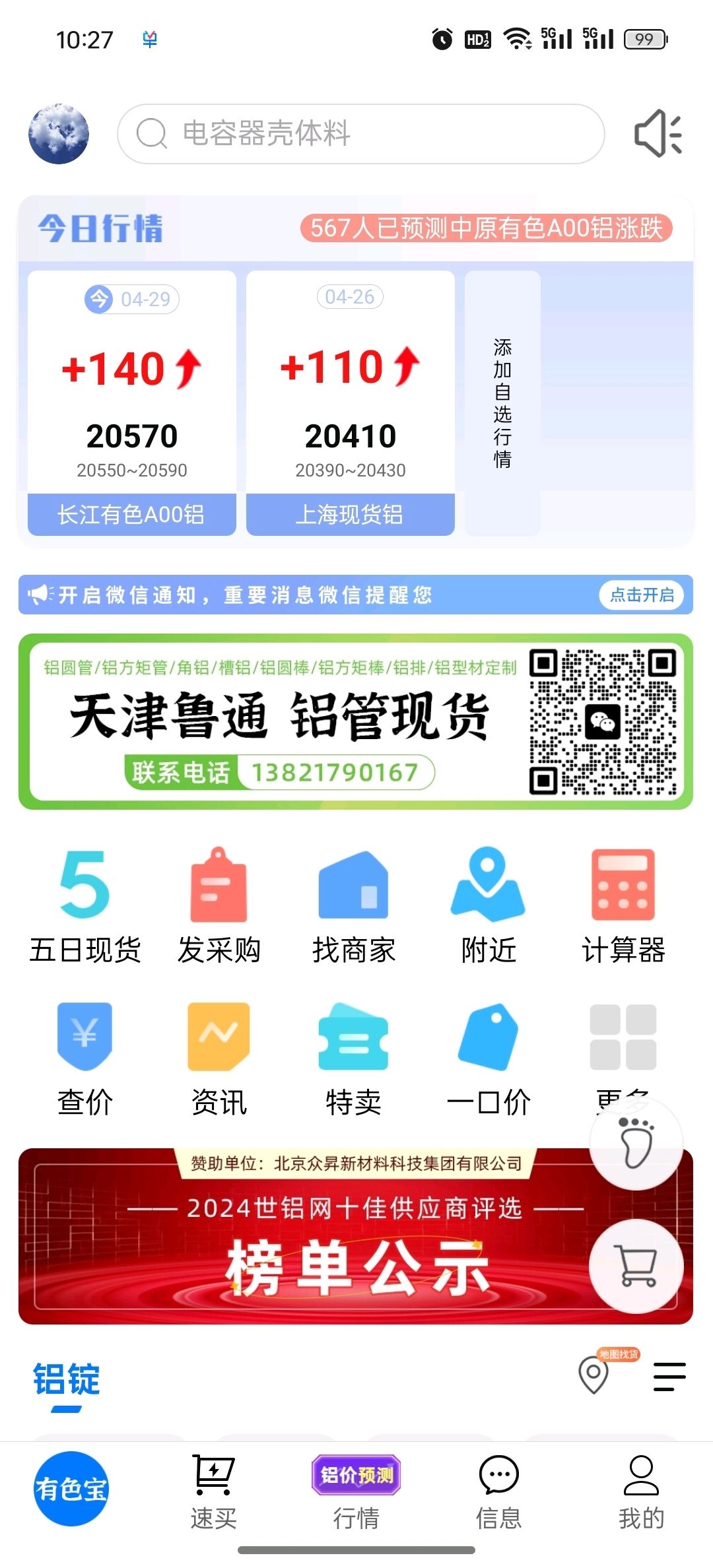Screen dimensions: 713x1568
Task: Open the 天津鲁通 铝管现货 banner
Action: [356, 721]
